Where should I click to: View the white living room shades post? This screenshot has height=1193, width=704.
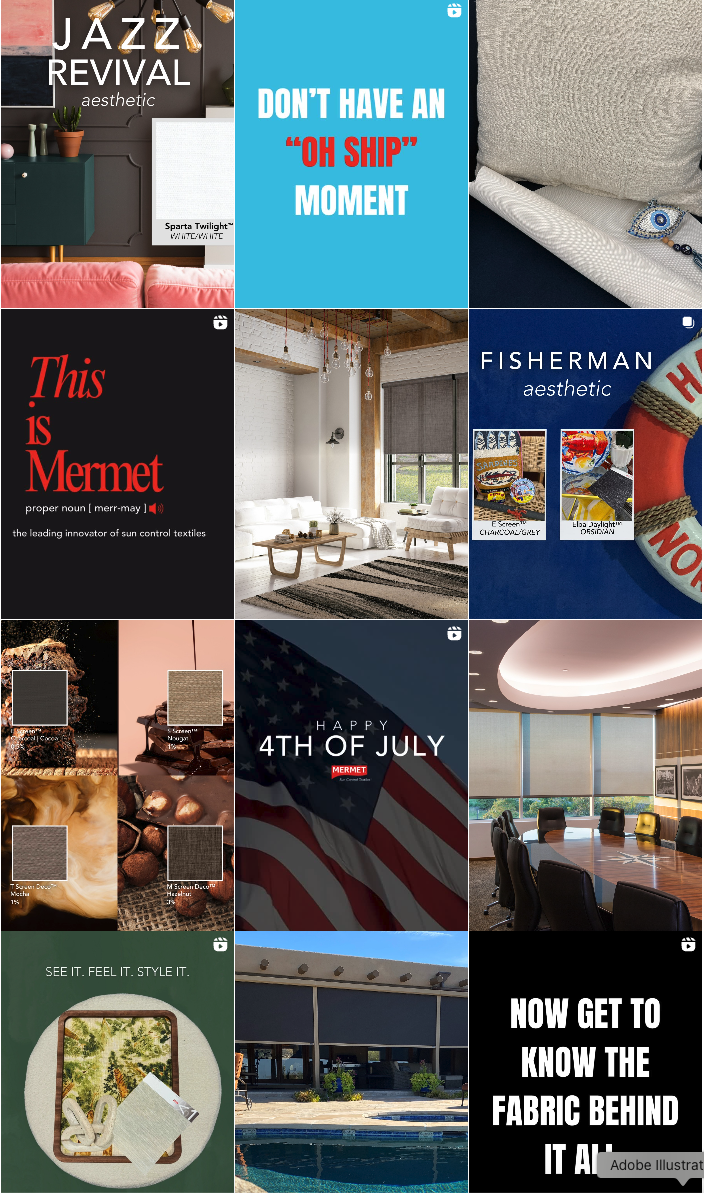pos(352,464)
